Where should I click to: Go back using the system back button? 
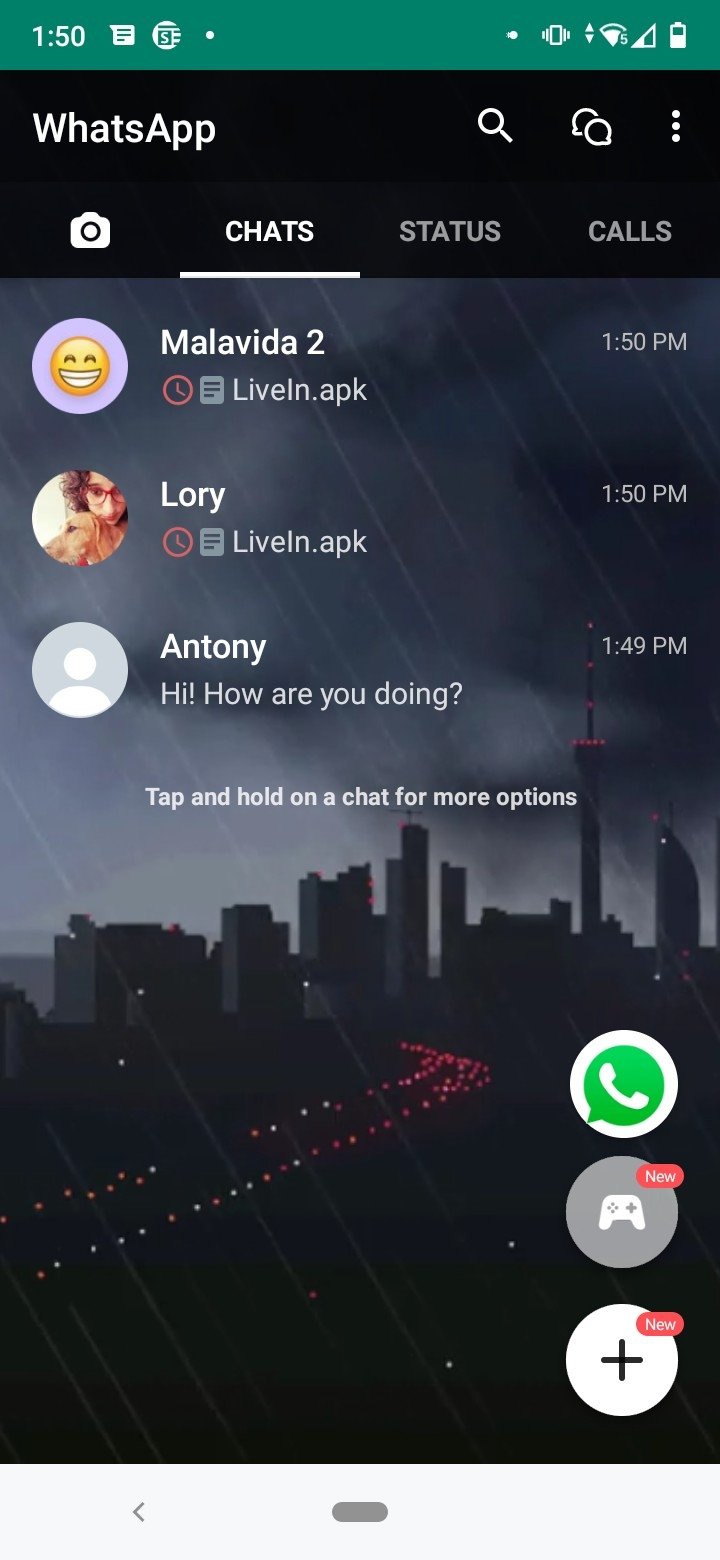point(139,1512)
